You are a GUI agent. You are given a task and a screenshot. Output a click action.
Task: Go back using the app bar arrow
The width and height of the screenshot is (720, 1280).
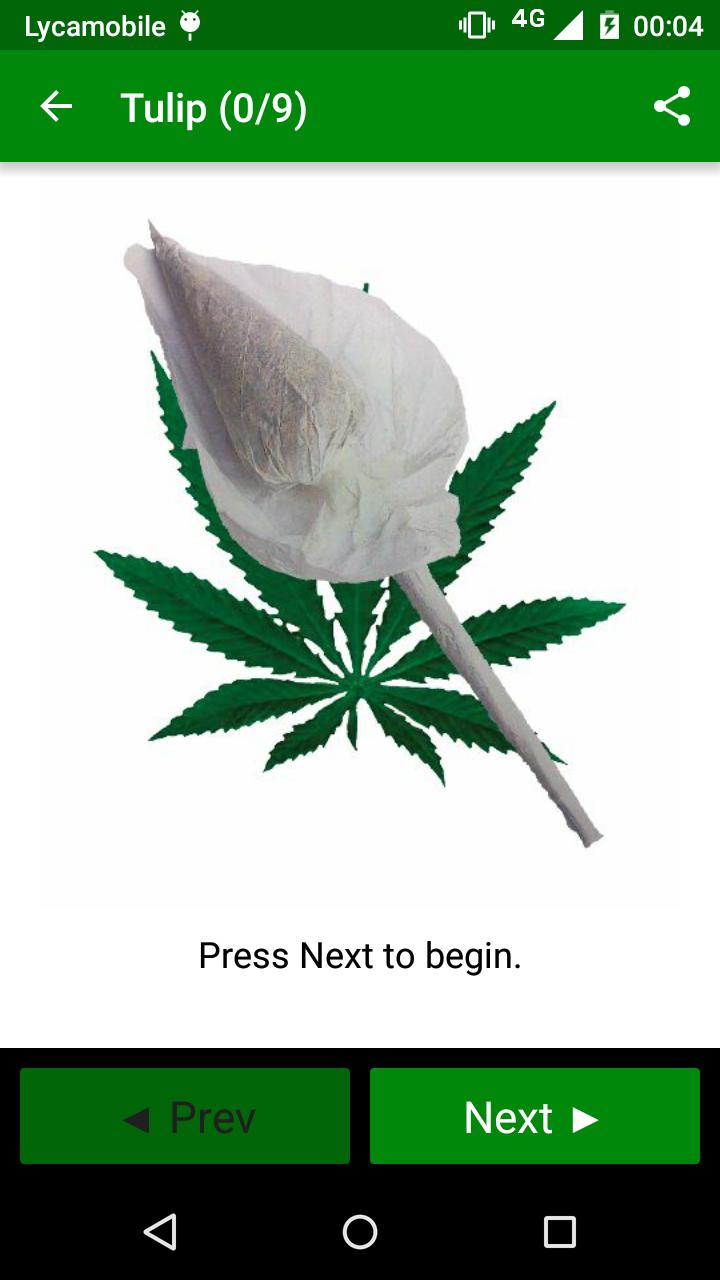(56, 107)
